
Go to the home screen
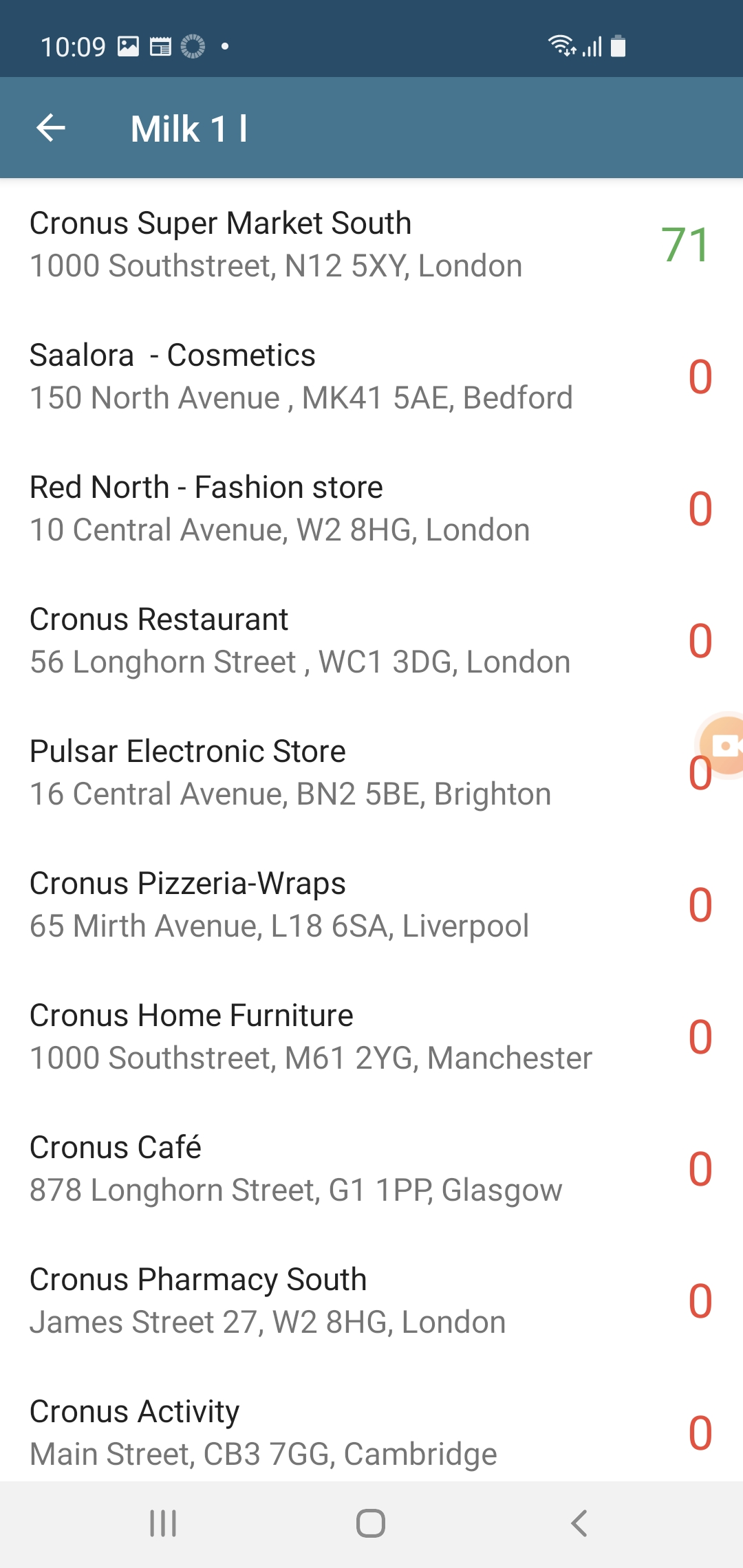[371, 1523]
